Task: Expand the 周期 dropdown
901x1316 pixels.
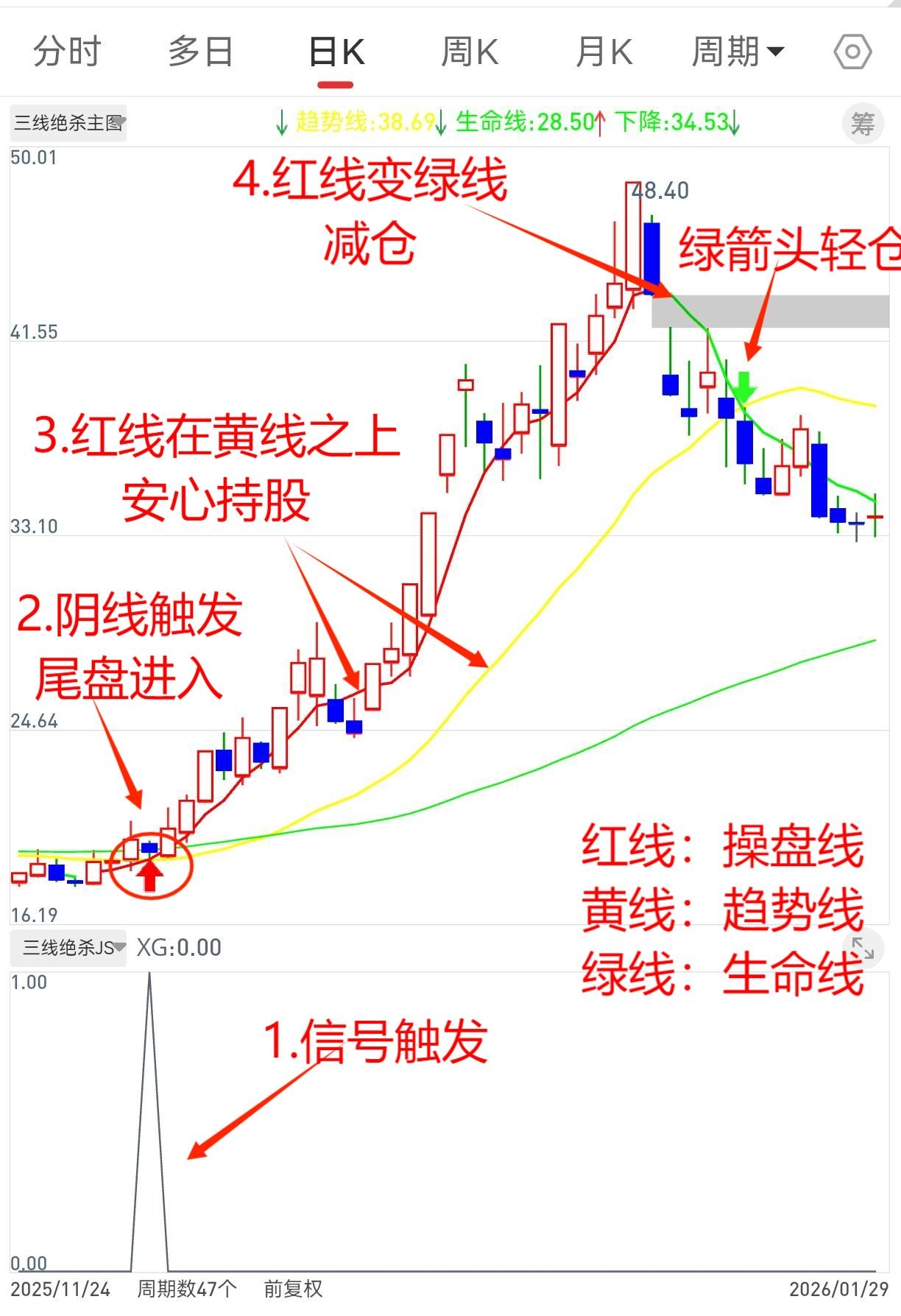Action: 738,52
